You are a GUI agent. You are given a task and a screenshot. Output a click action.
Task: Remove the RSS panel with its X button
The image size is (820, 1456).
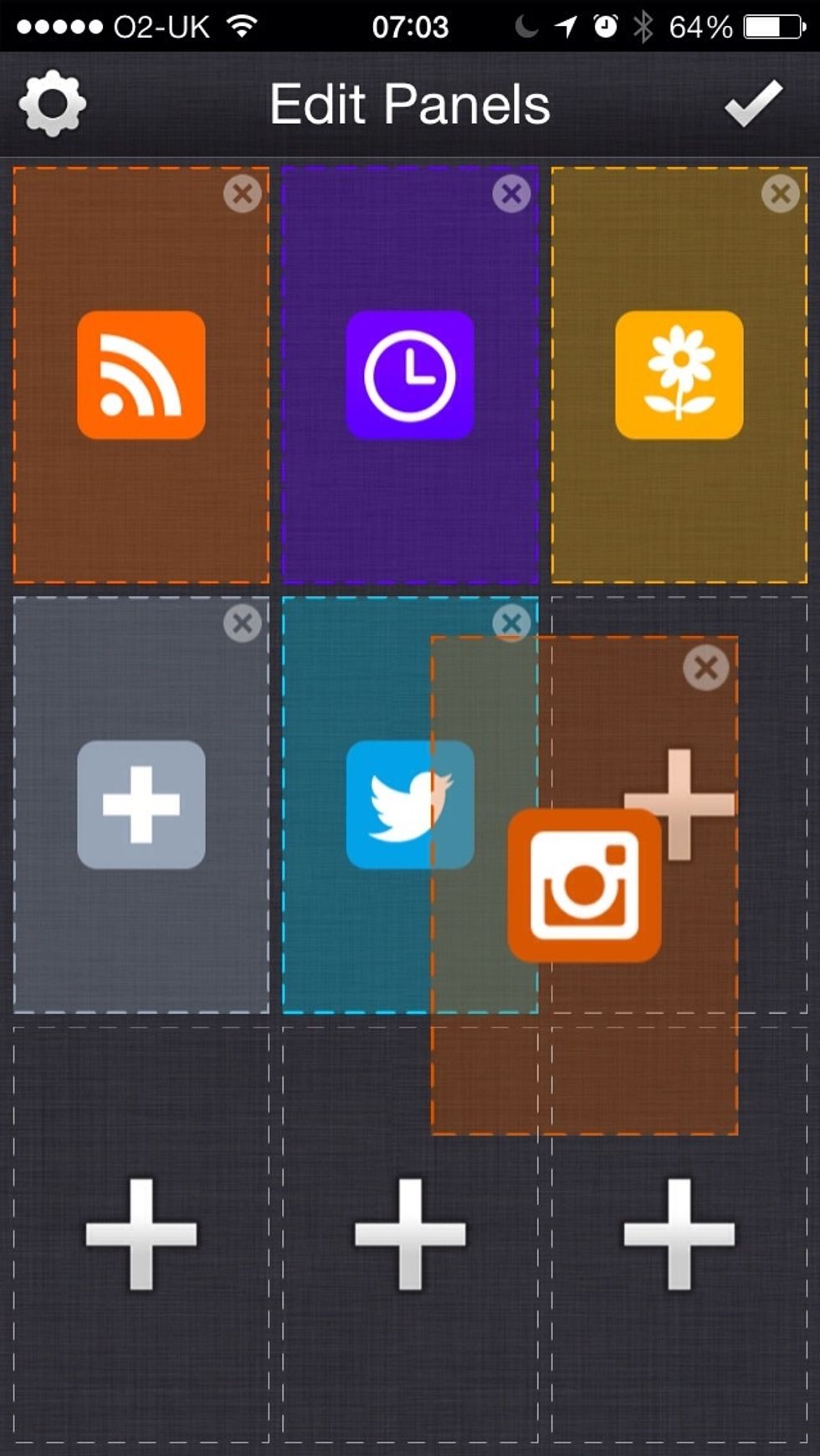click(242, 193)
